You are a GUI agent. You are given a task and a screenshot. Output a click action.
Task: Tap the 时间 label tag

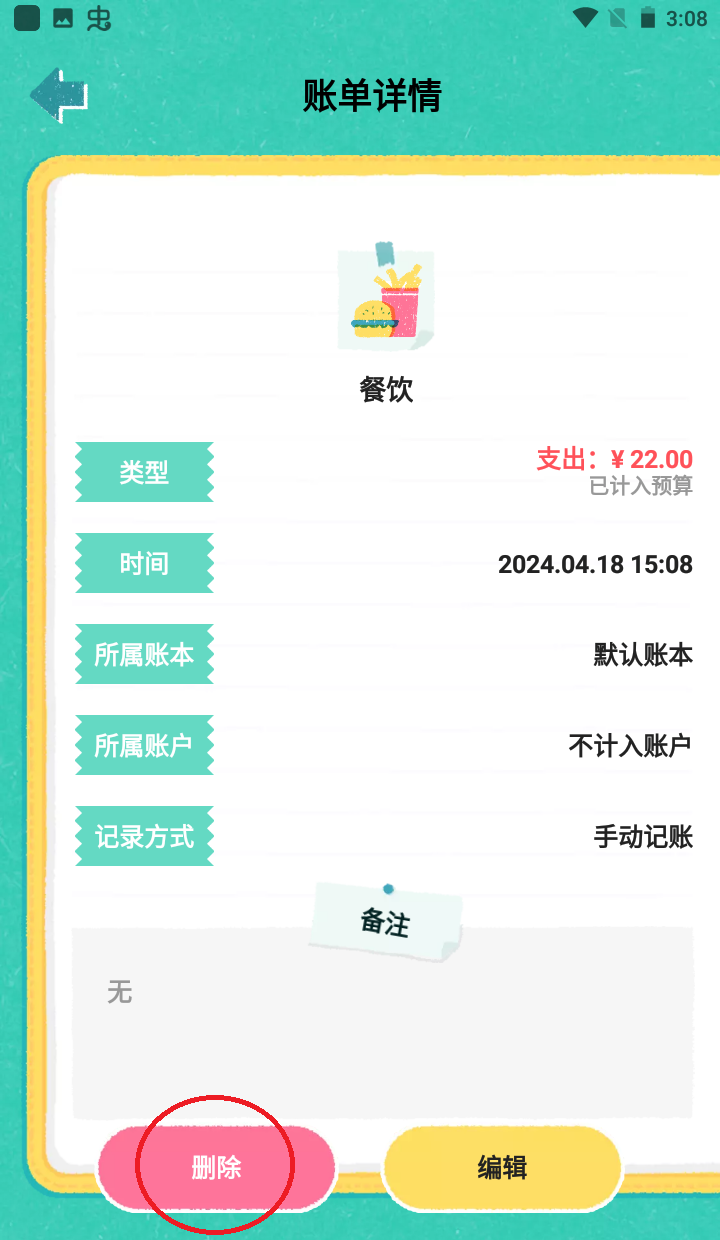pos(144,563)
